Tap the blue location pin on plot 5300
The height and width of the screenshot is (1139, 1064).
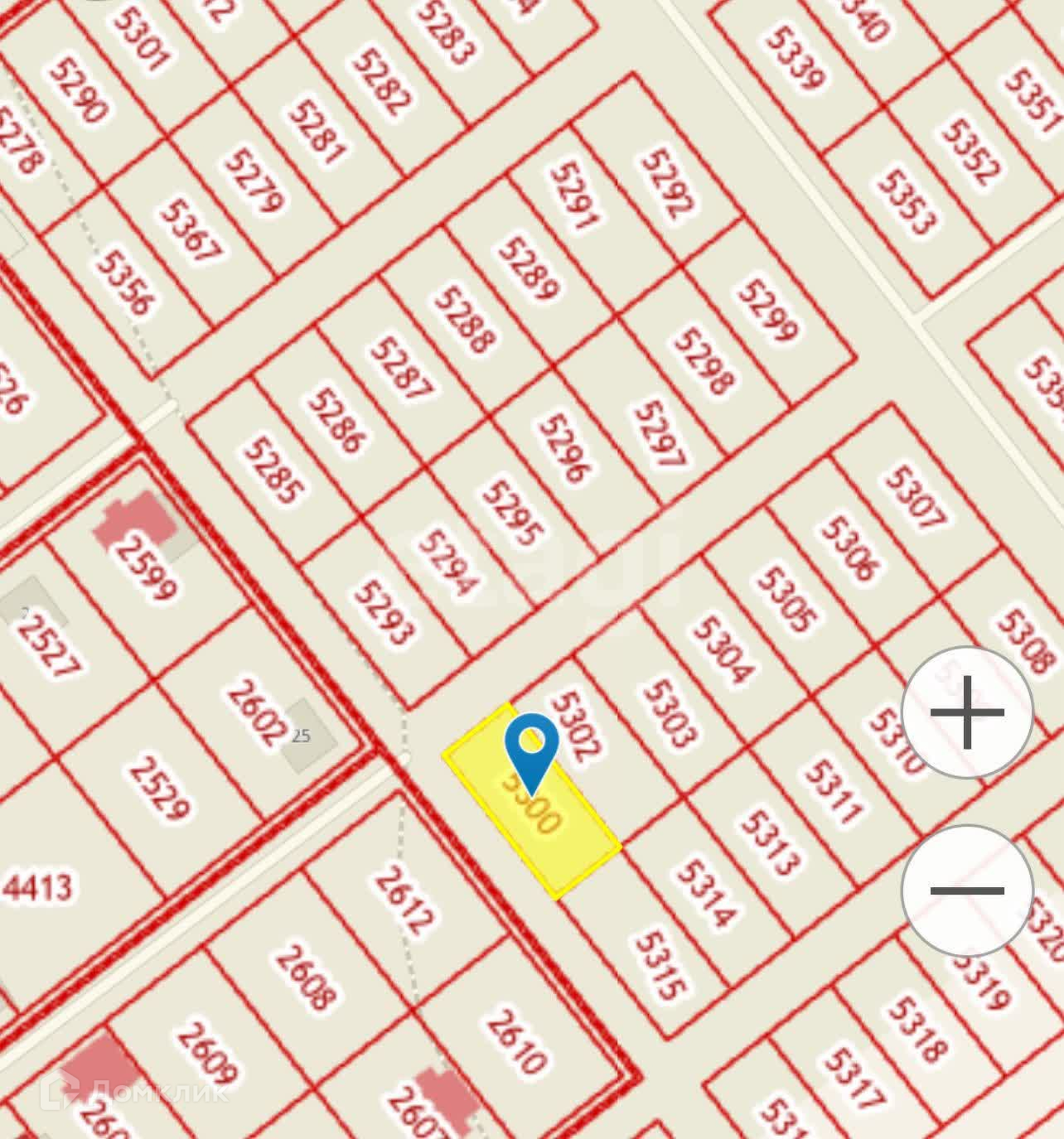532,751
